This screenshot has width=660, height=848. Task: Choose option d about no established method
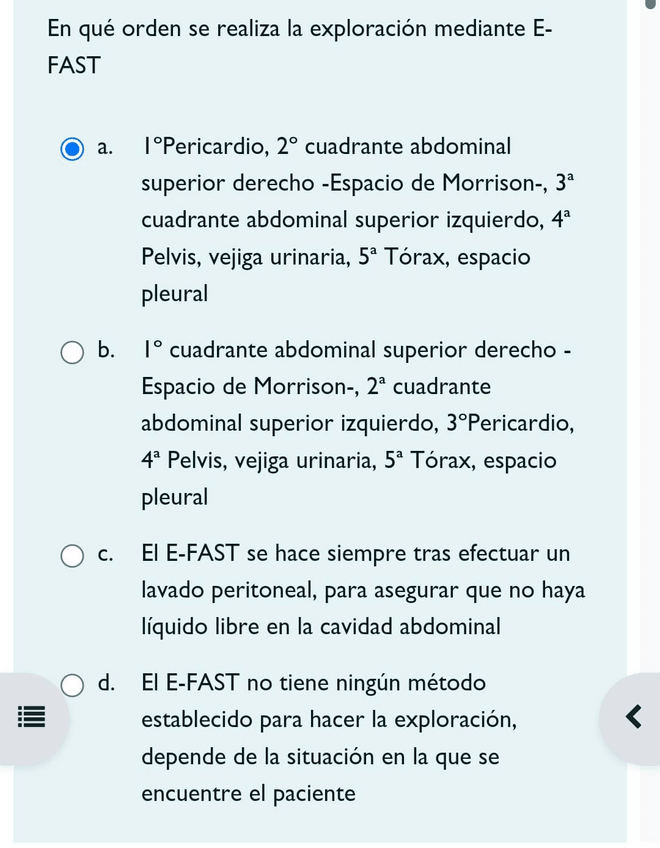point(72,685)
